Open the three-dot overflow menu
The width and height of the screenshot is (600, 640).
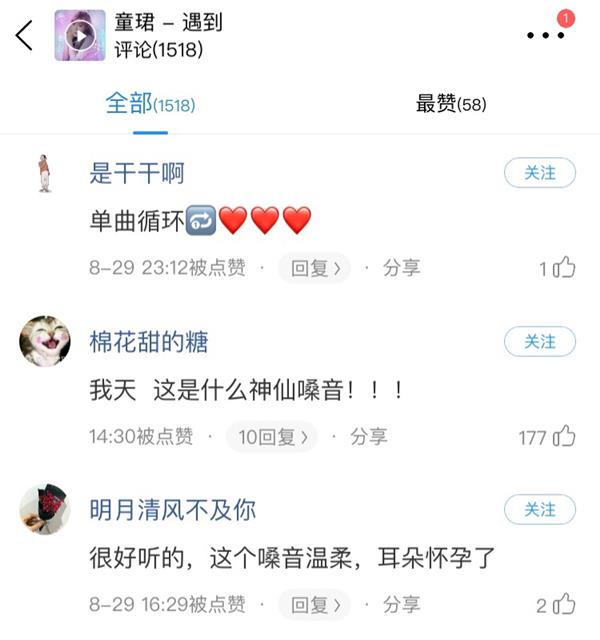pyautogui.click(x=546, y=36)
